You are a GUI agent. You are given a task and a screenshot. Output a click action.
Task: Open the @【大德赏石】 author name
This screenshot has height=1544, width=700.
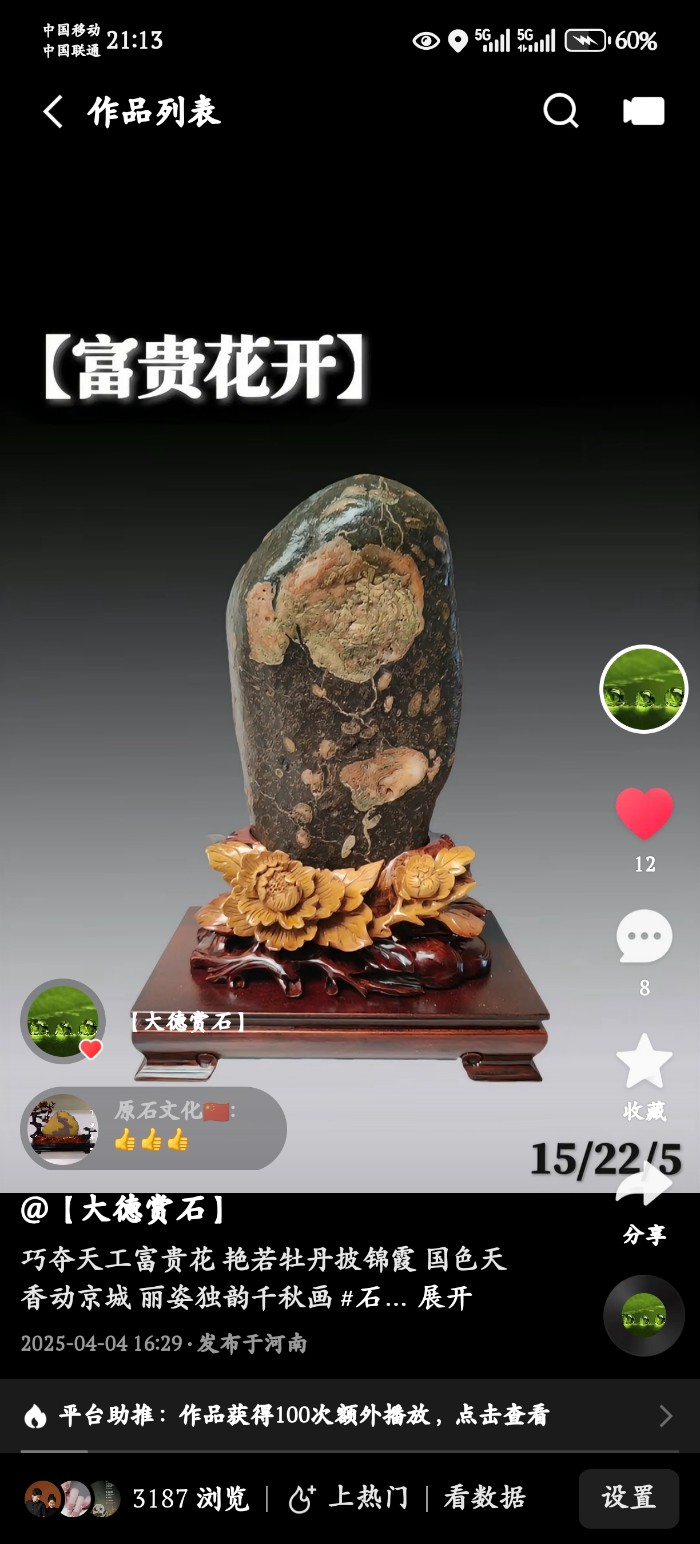(125, 1210)
